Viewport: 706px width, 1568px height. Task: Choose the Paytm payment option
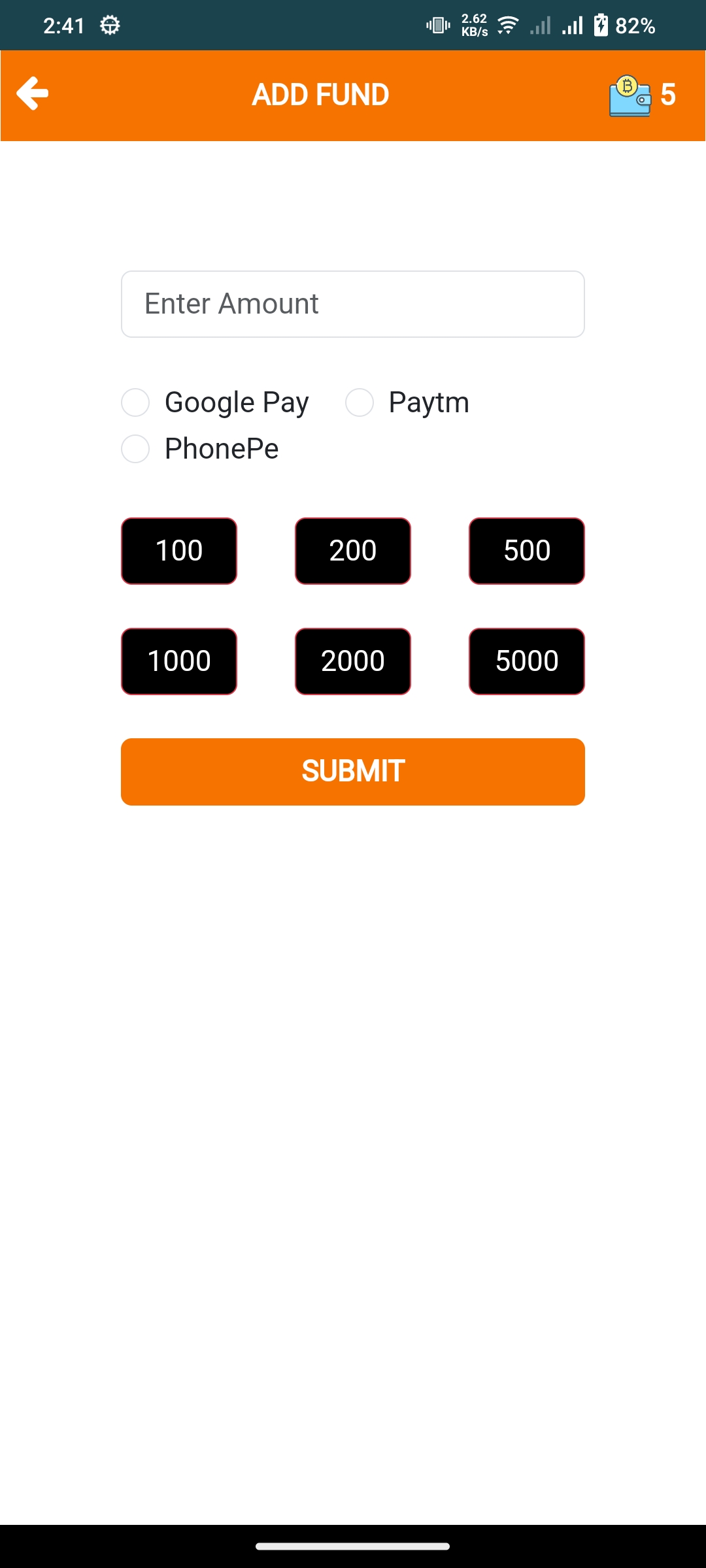coord(360,402)
